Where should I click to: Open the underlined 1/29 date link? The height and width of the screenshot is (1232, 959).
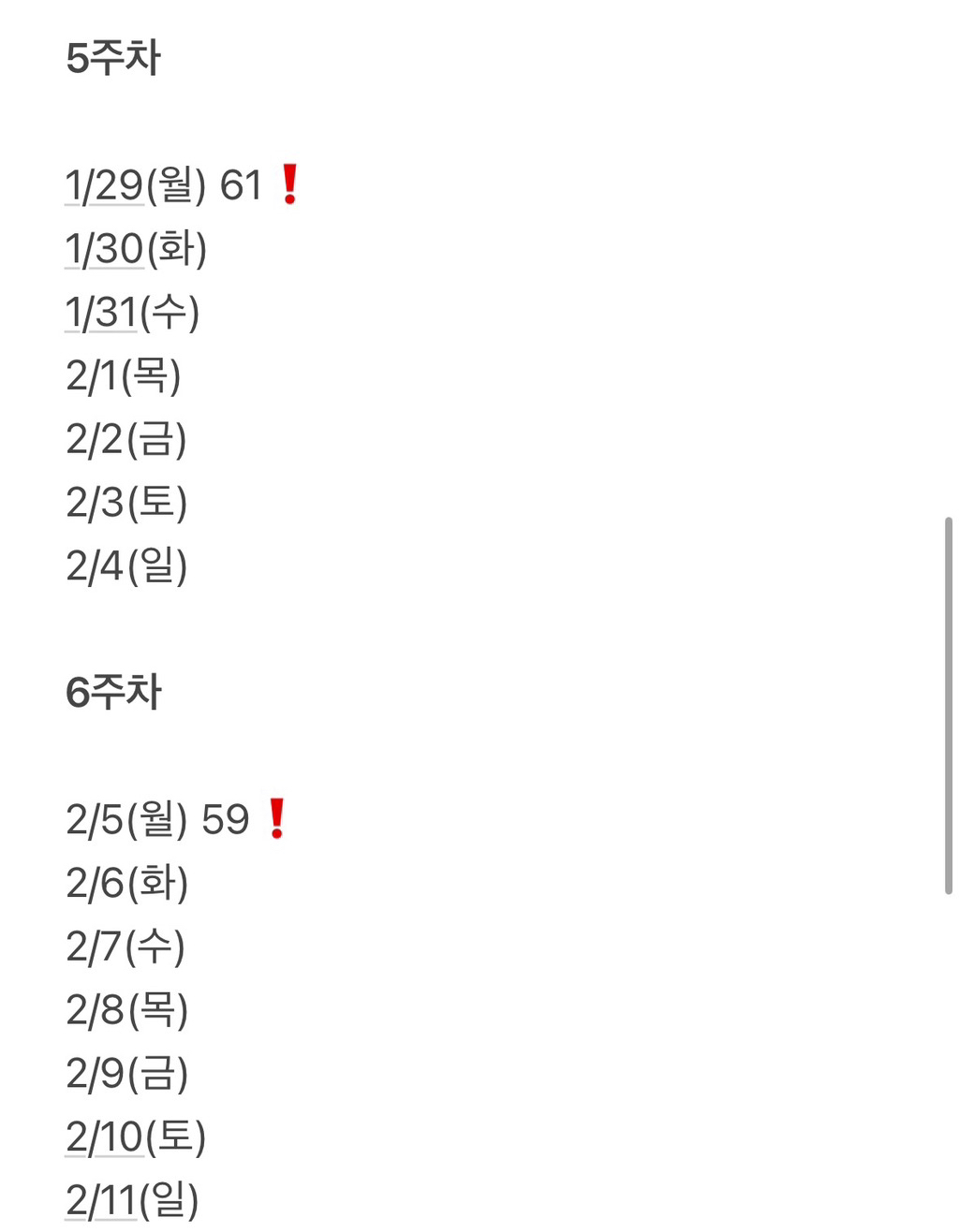point(104,186)
